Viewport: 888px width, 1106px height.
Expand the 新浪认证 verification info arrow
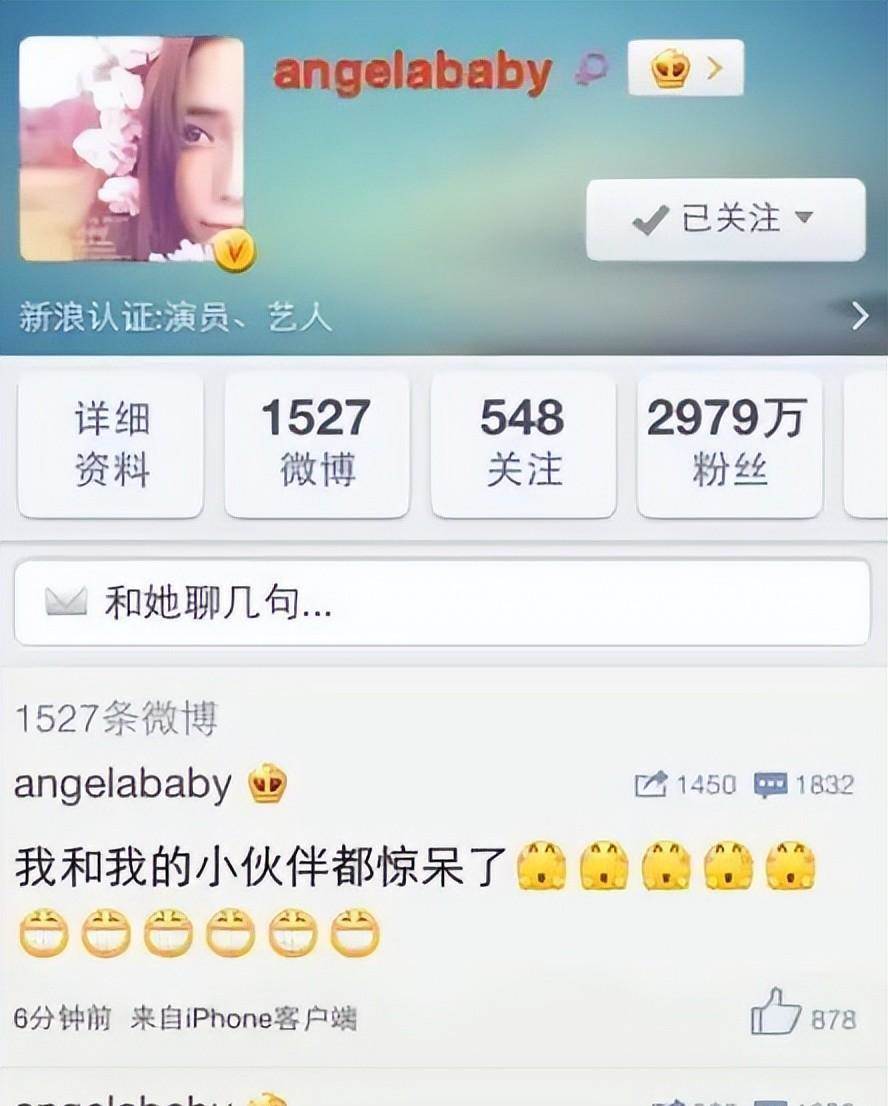click(x=859, y=317)
